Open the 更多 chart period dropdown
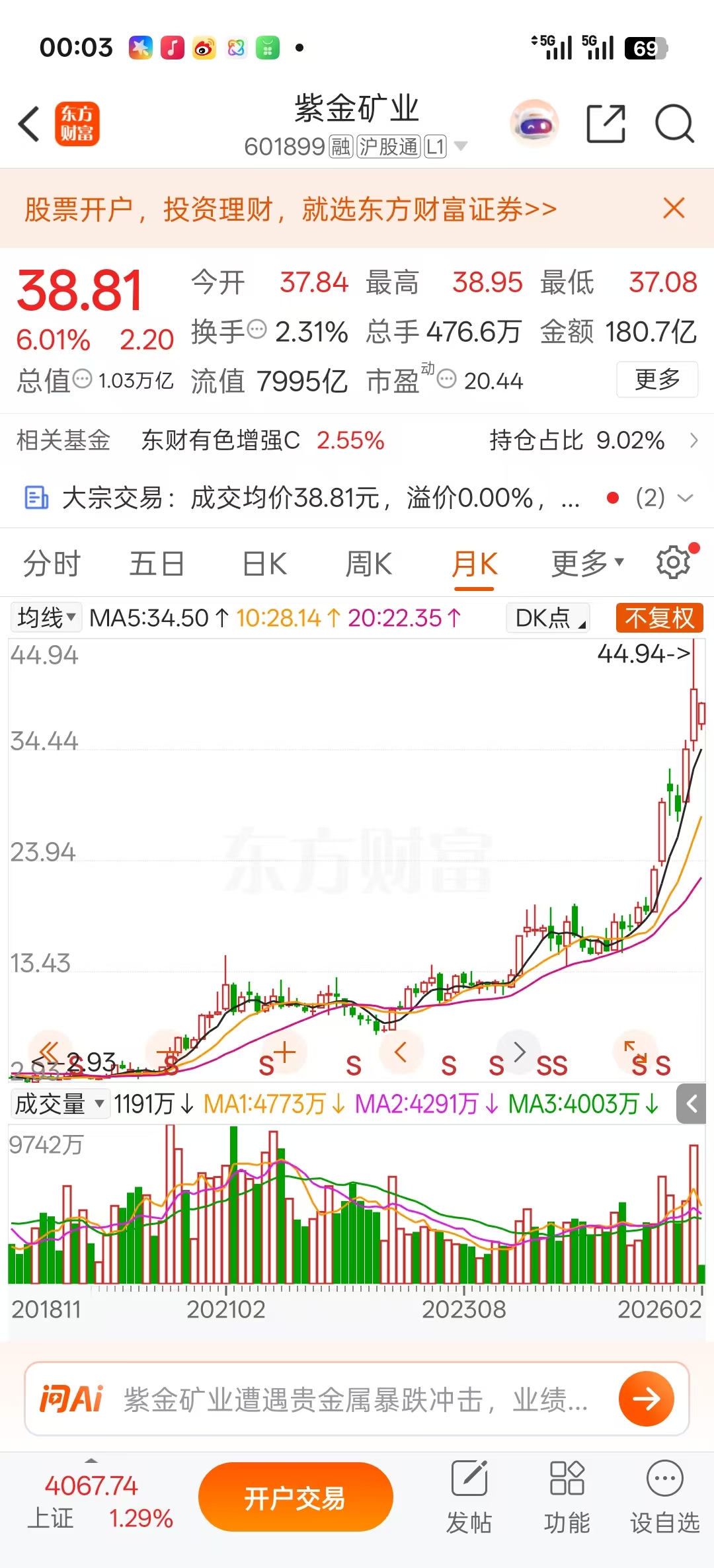Image resolution: width=714 pixels, height=1568 pixels. coord(587,564)
